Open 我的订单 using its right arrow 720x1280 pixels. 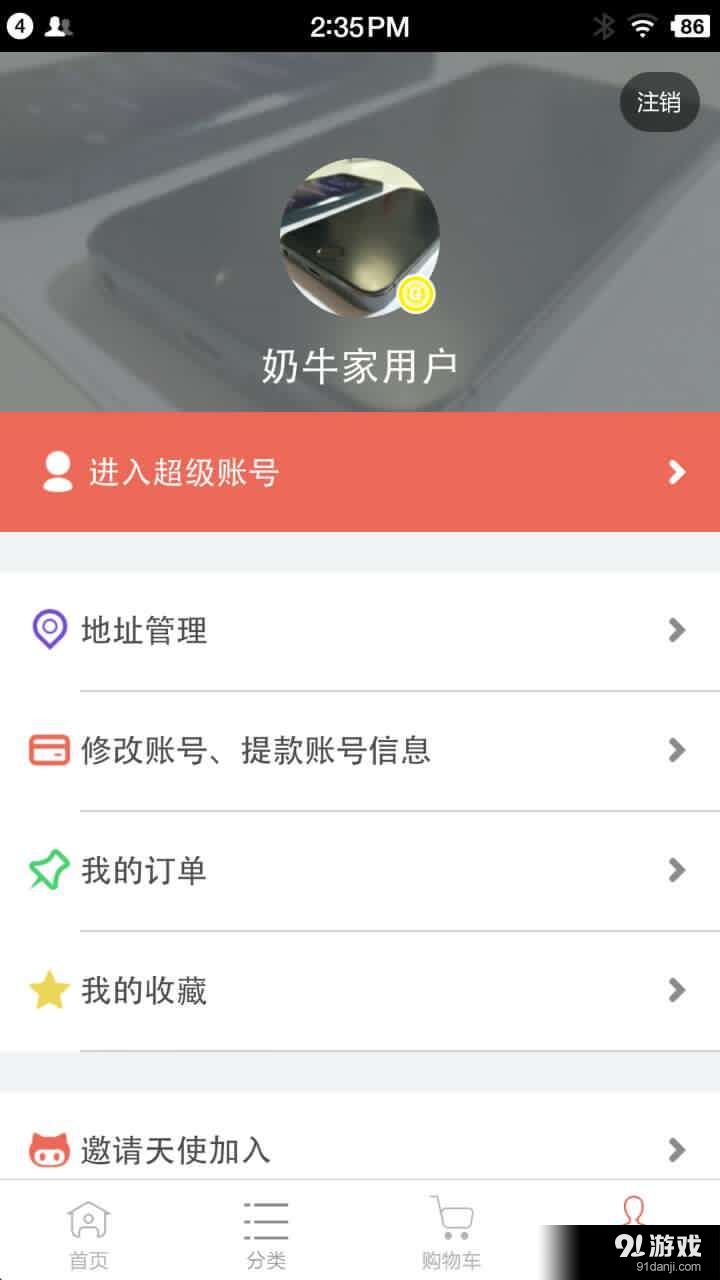click(x=677, y=870)
